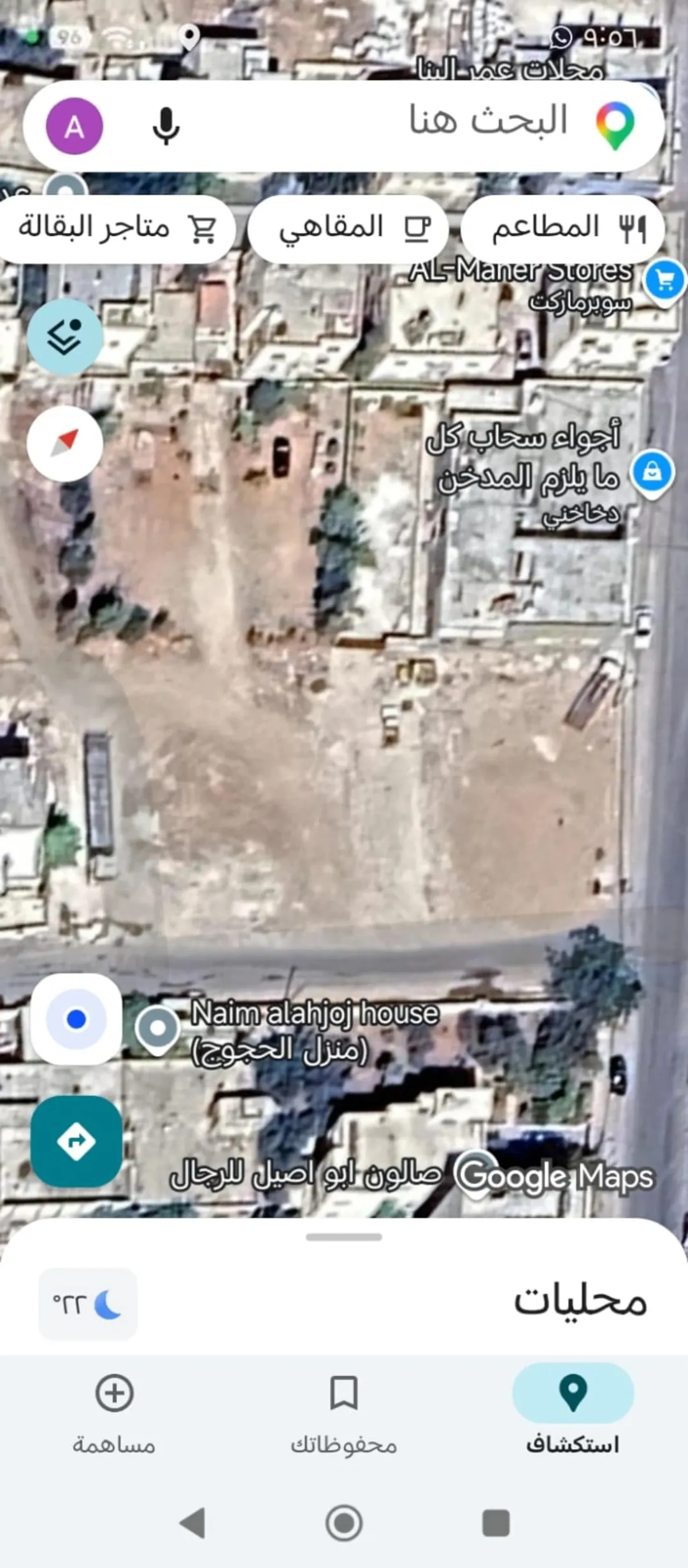
Task: Open the weather temperature chip
Action: click(x=88, y=1304)
